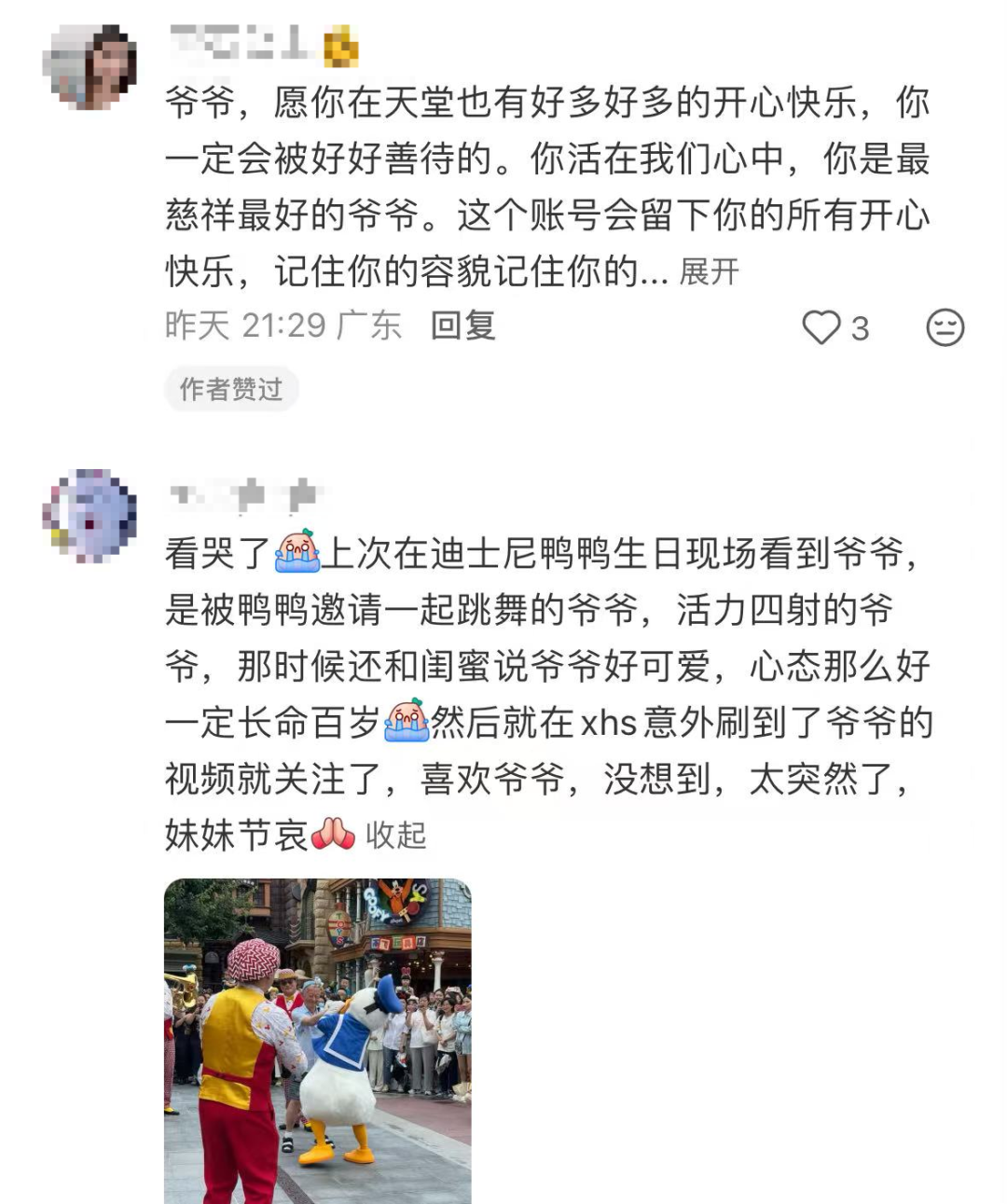1007x1204 pixels.
Task: Open the second commenter's profile avatar
Action: click(x=90, y=516)
